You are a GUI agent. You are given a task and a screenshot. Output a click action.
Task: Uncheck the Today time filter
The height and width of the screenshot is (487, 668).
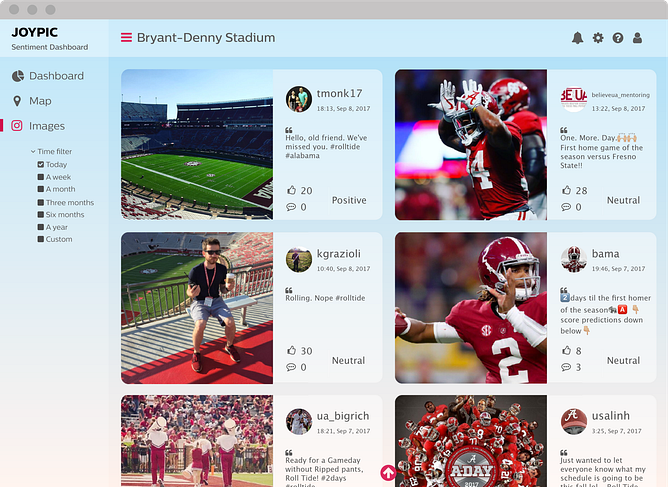click(x=41, y=165)
